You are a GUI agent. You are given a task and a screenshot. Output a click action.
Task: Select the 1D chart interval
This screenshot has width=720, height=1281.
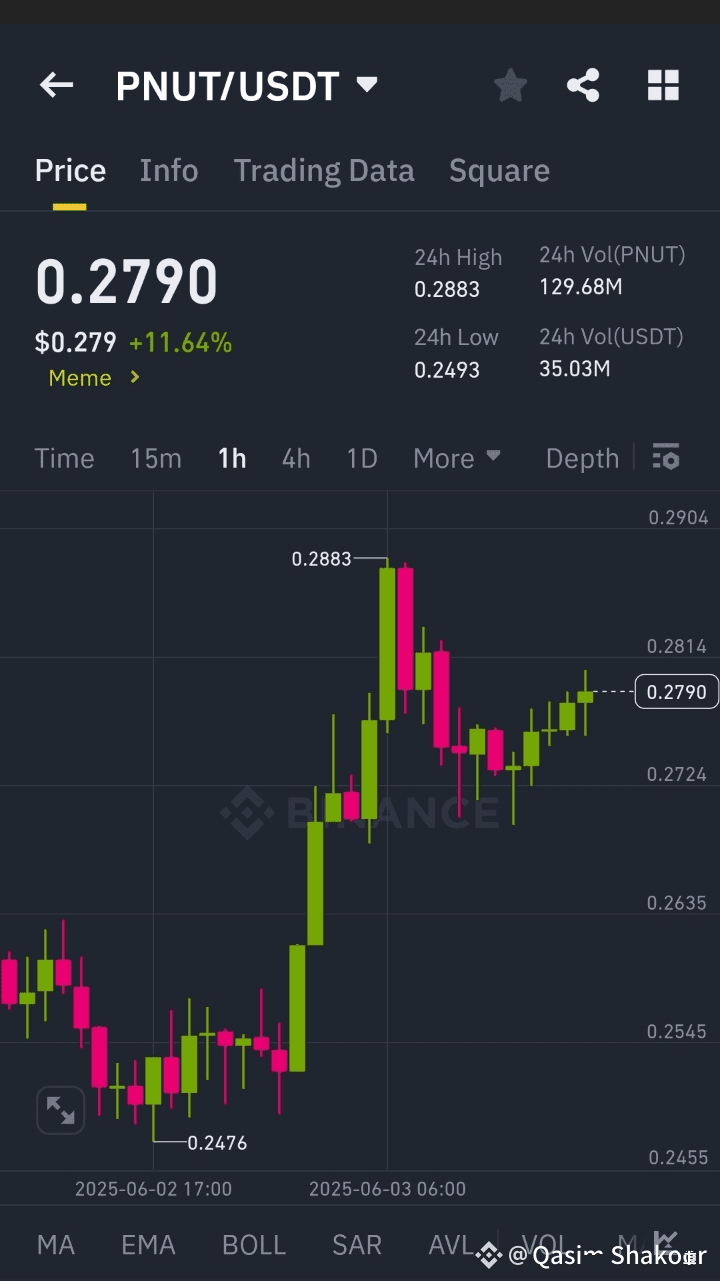pyautogui.click(x=362, y=459)
